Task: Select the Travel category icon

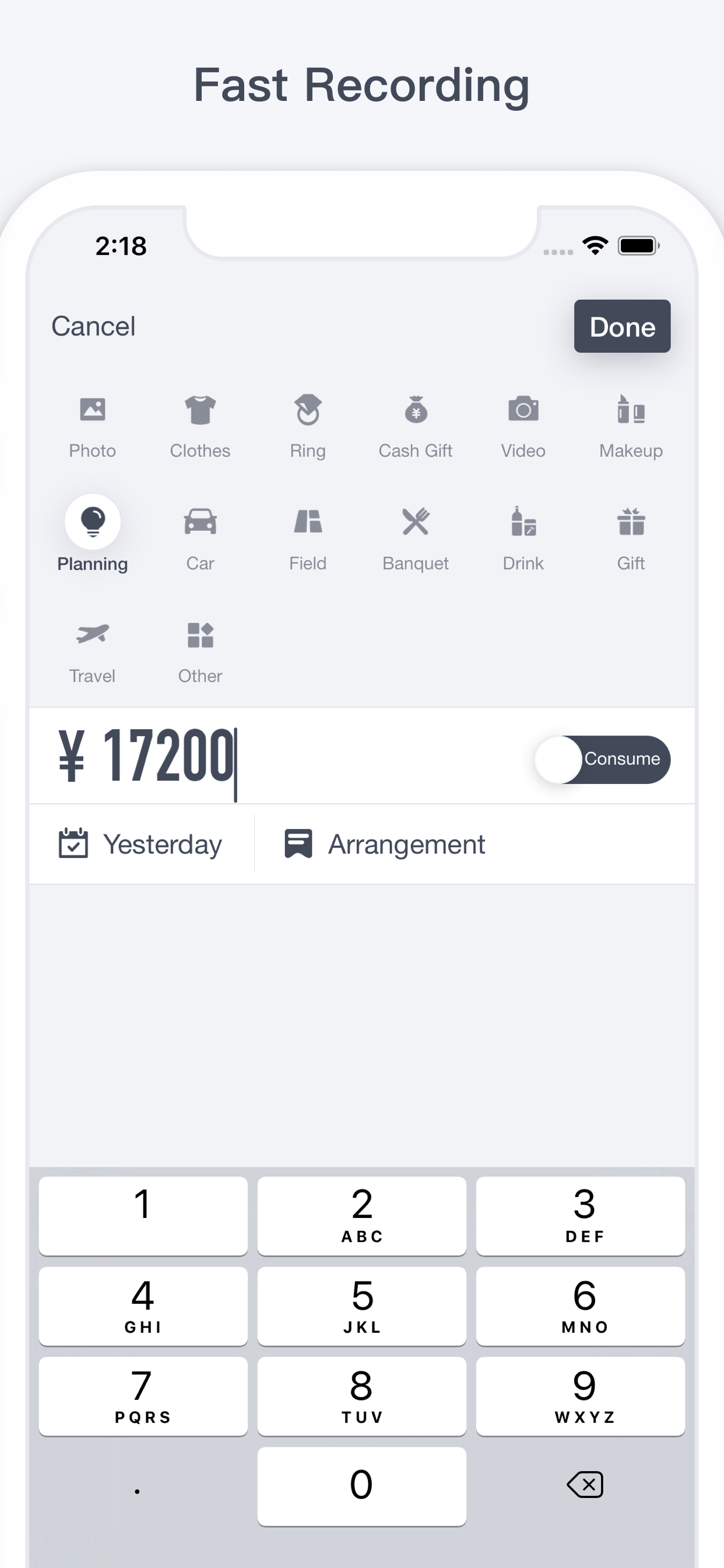Action: click(92, 647)
